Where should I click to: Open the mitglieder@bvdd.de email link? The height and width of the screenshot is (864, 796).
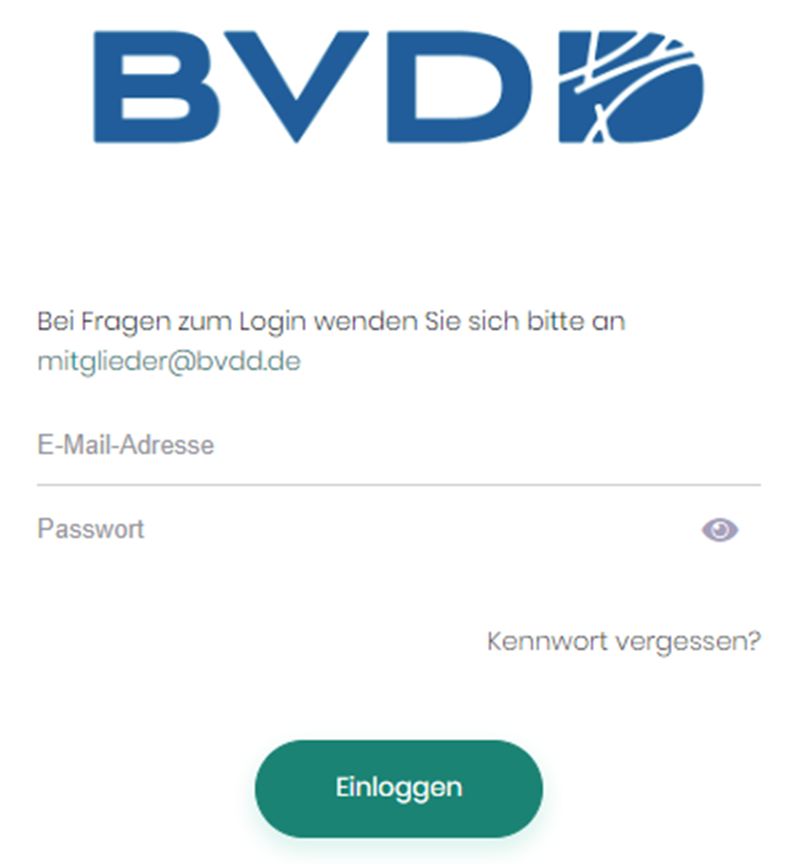169,362
